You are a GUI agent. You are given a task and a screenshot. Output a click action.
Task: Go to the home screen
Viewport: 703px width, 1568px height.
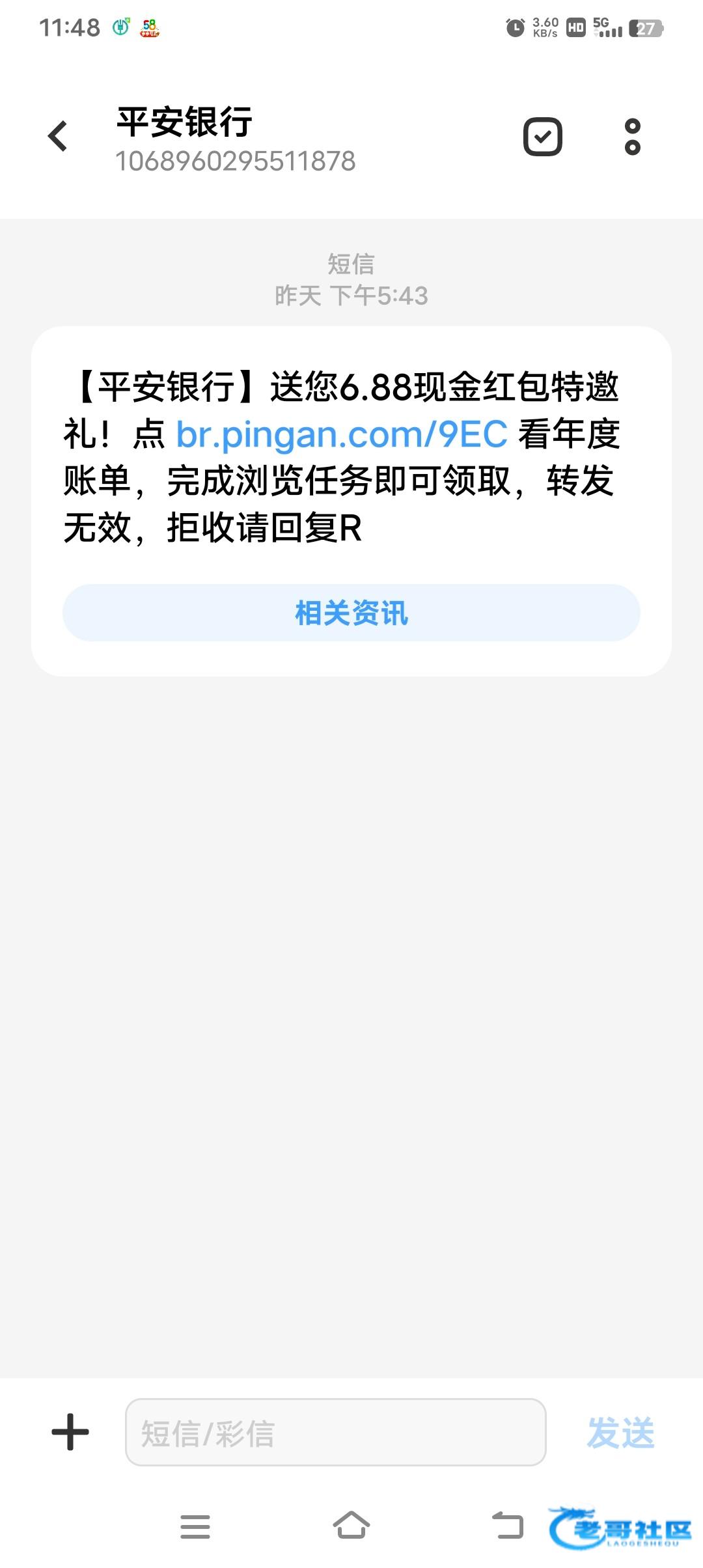click(x=351, y=1526)
